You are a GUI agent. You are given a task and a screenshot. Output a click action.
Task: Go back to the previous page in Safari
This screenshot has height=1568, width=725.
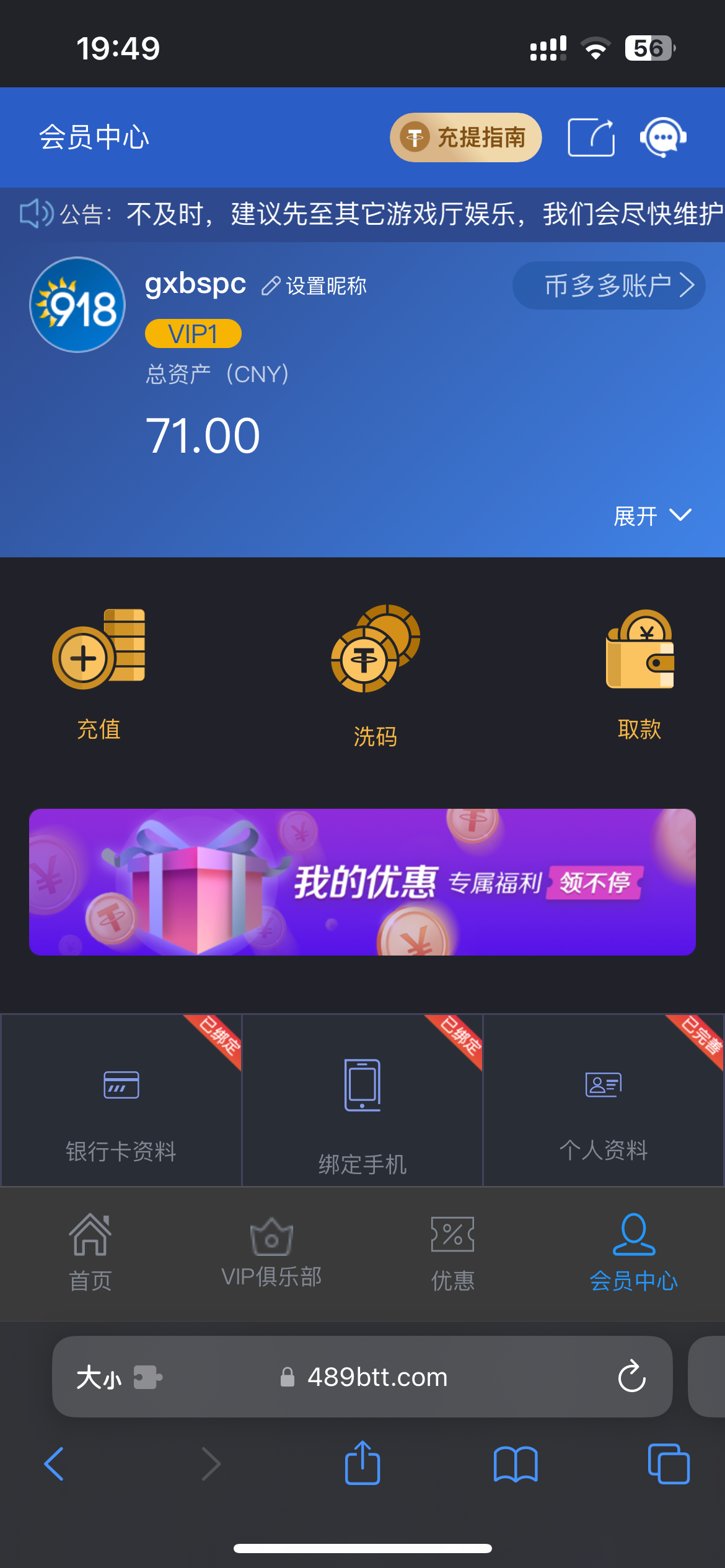click(x=55, y=1464)
